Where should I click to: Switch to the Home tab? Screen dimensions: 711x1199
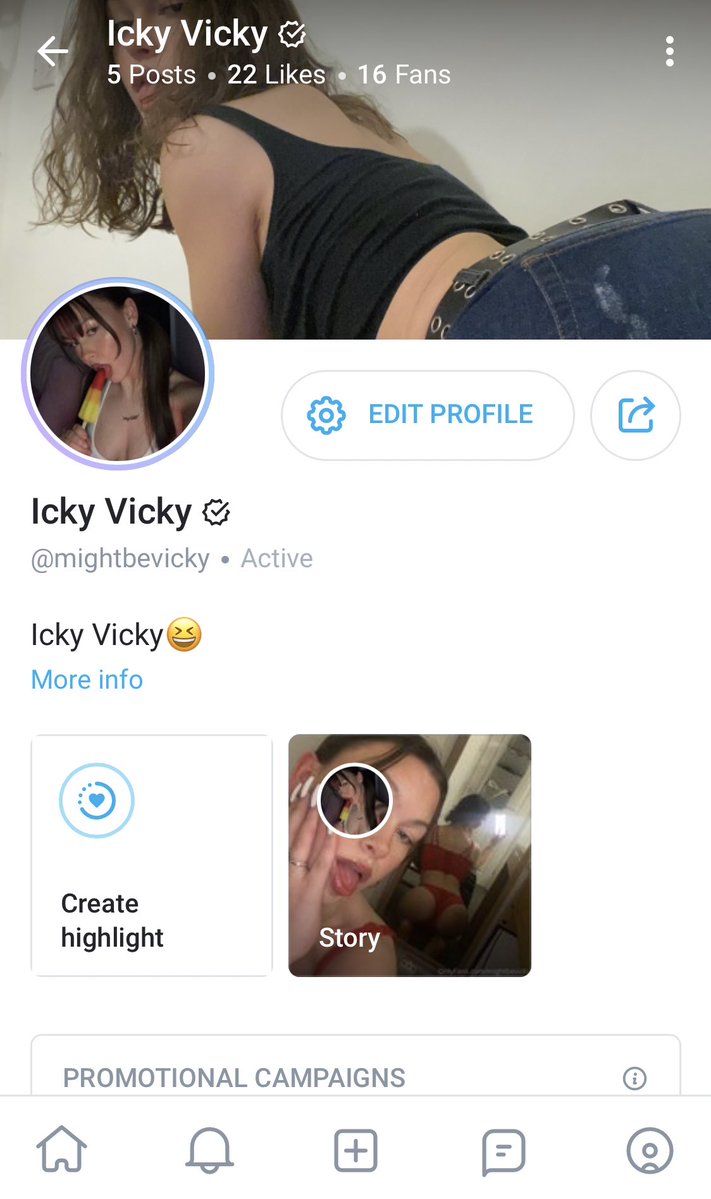point(62,1151)
